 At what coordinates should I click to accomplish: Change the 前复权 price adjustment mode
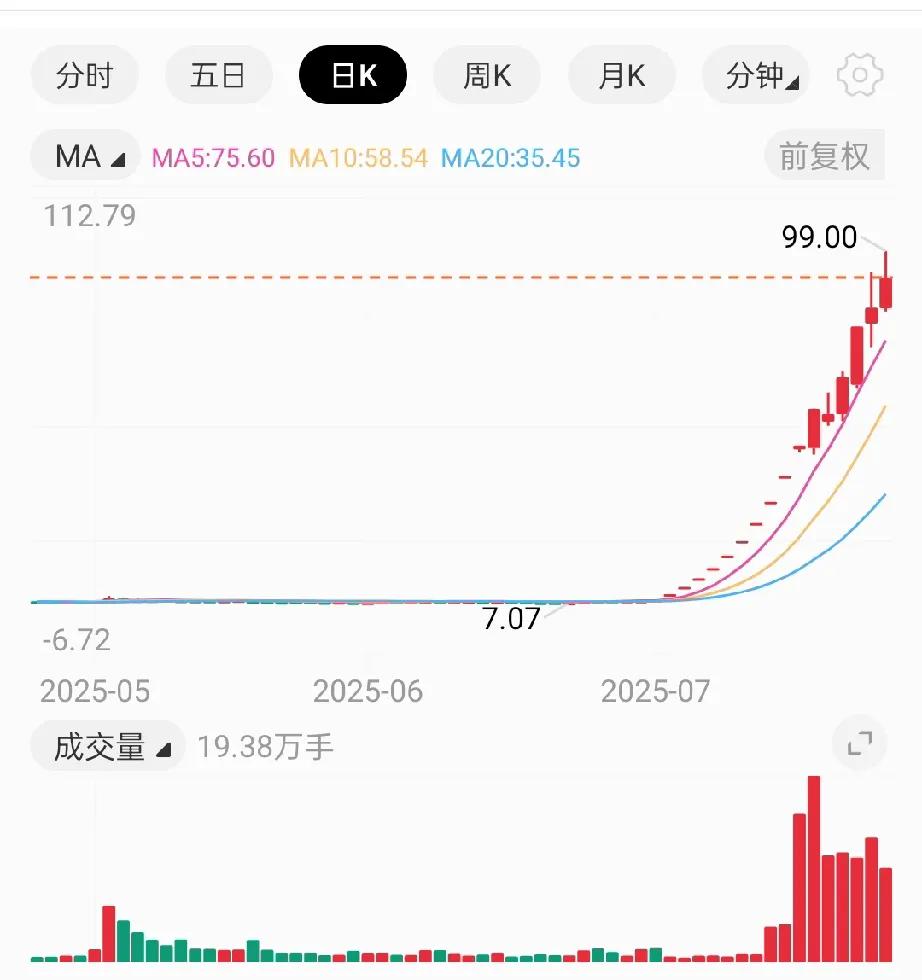tap(824, 157)
